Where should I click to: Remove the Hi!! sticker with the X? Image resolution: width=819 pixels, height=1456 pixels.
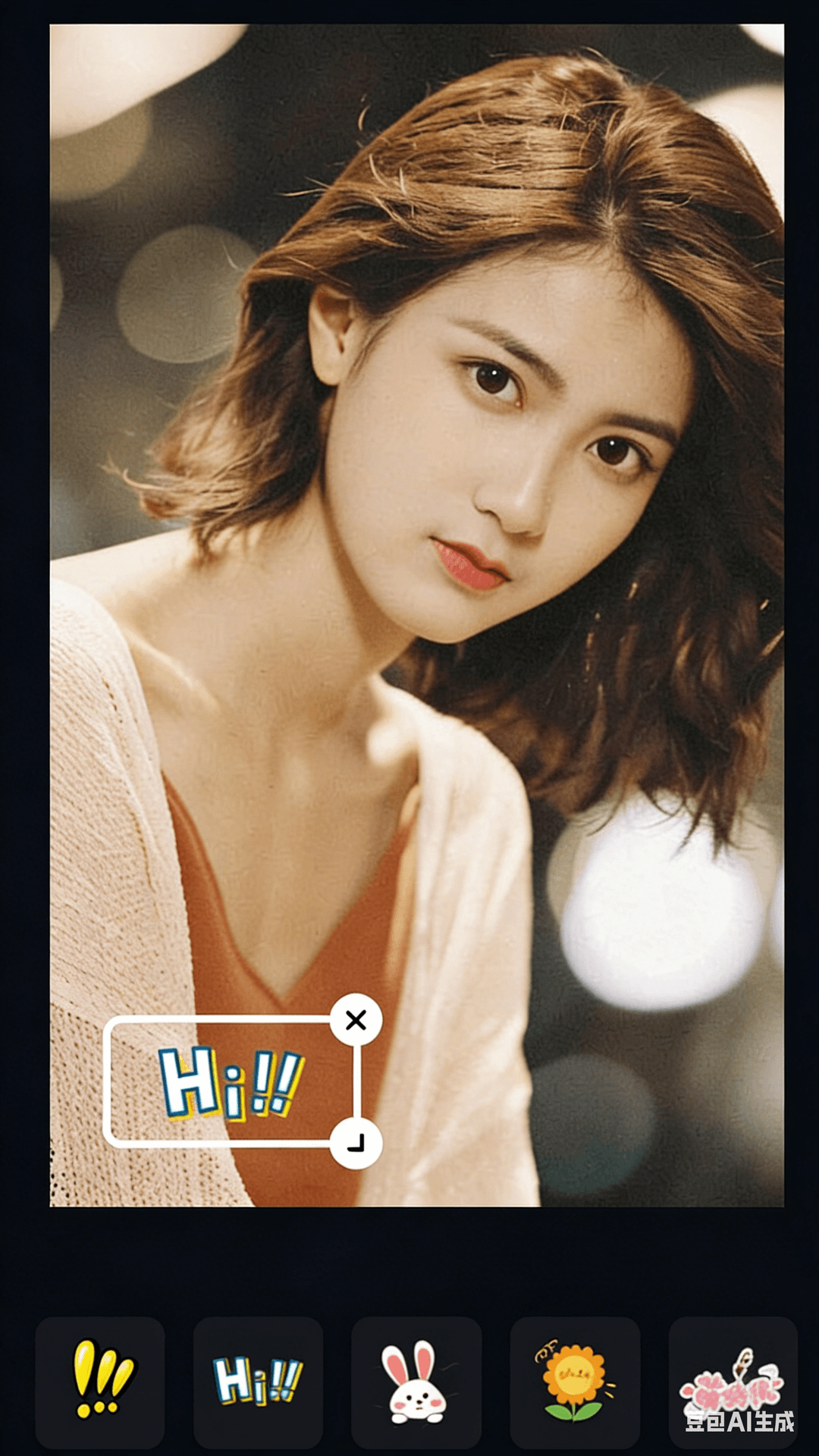(356, 1020)
